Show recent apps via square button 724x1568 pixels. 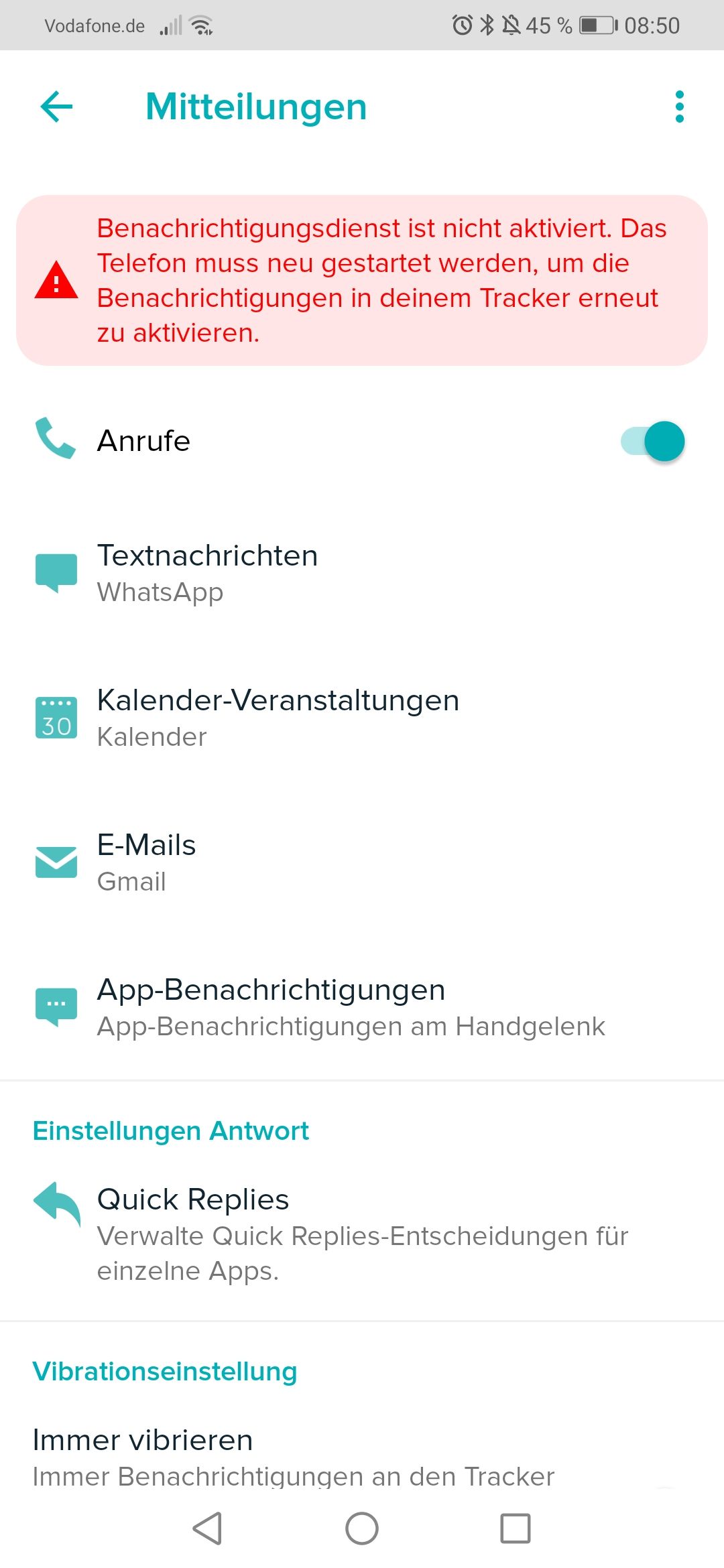pyautogui.click(x=515, y=1528)
